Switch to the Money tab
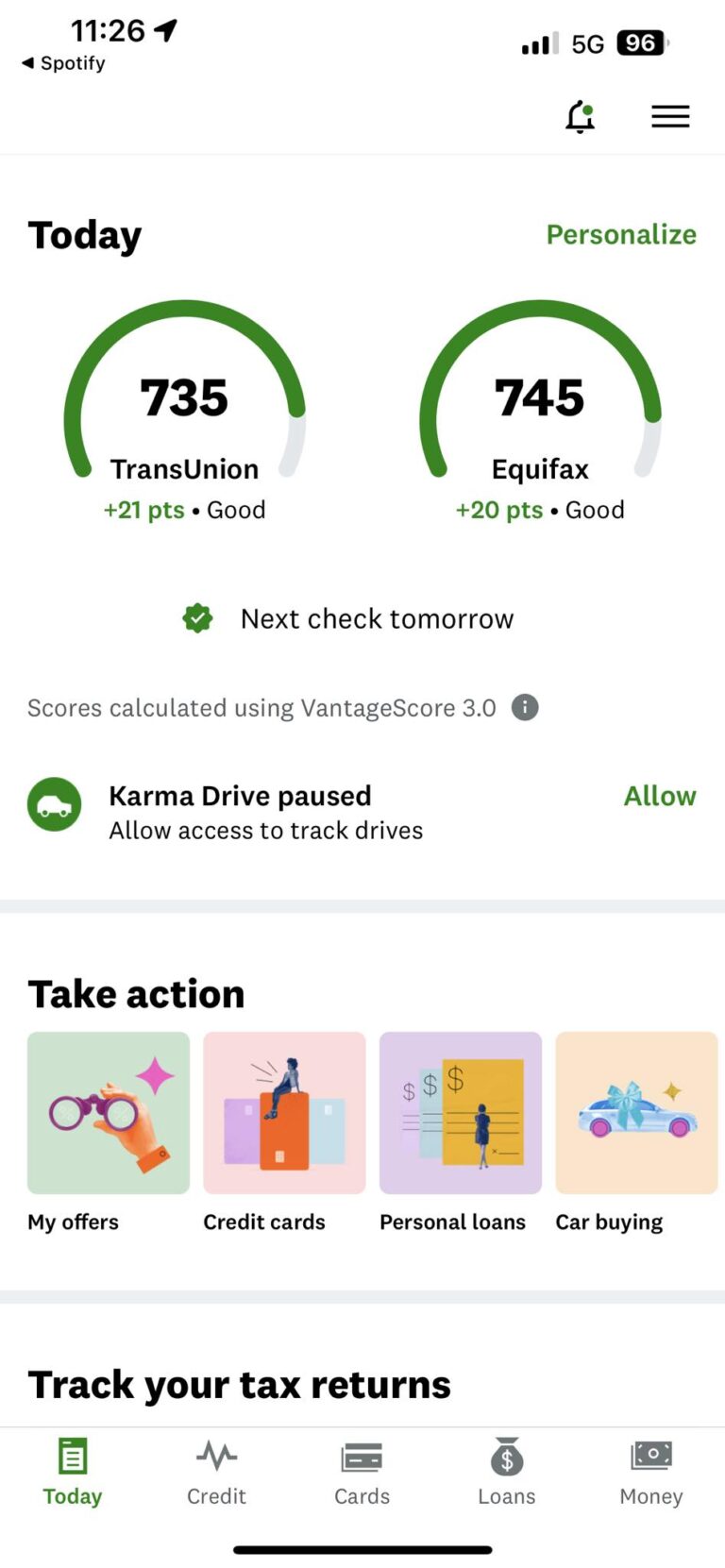Viewport: 725px width, 1568px height. click(x=650, y=1473)
